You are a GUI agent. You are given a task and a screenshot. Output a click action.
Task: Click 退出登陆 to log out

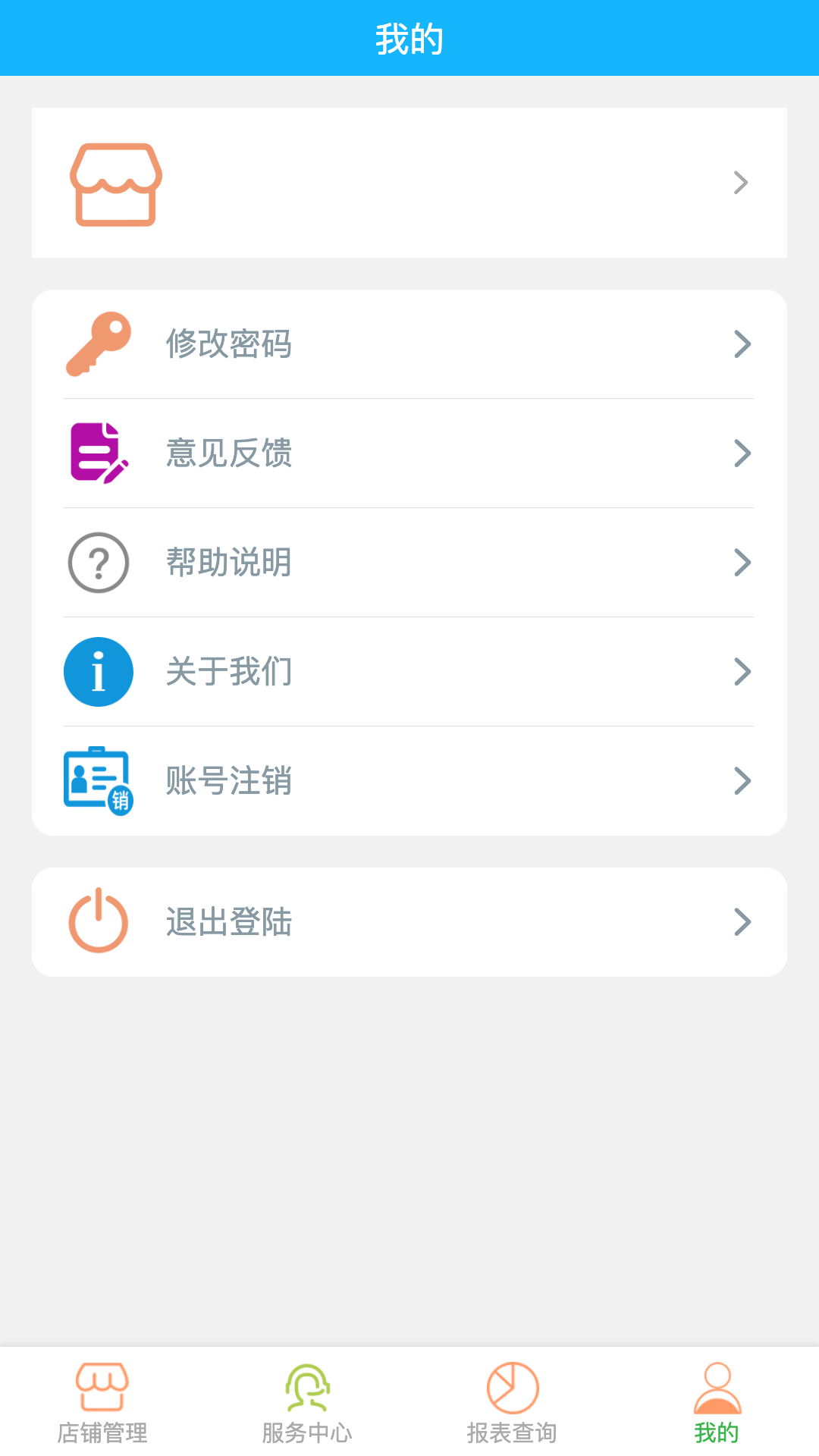click(x=409, y=921)
